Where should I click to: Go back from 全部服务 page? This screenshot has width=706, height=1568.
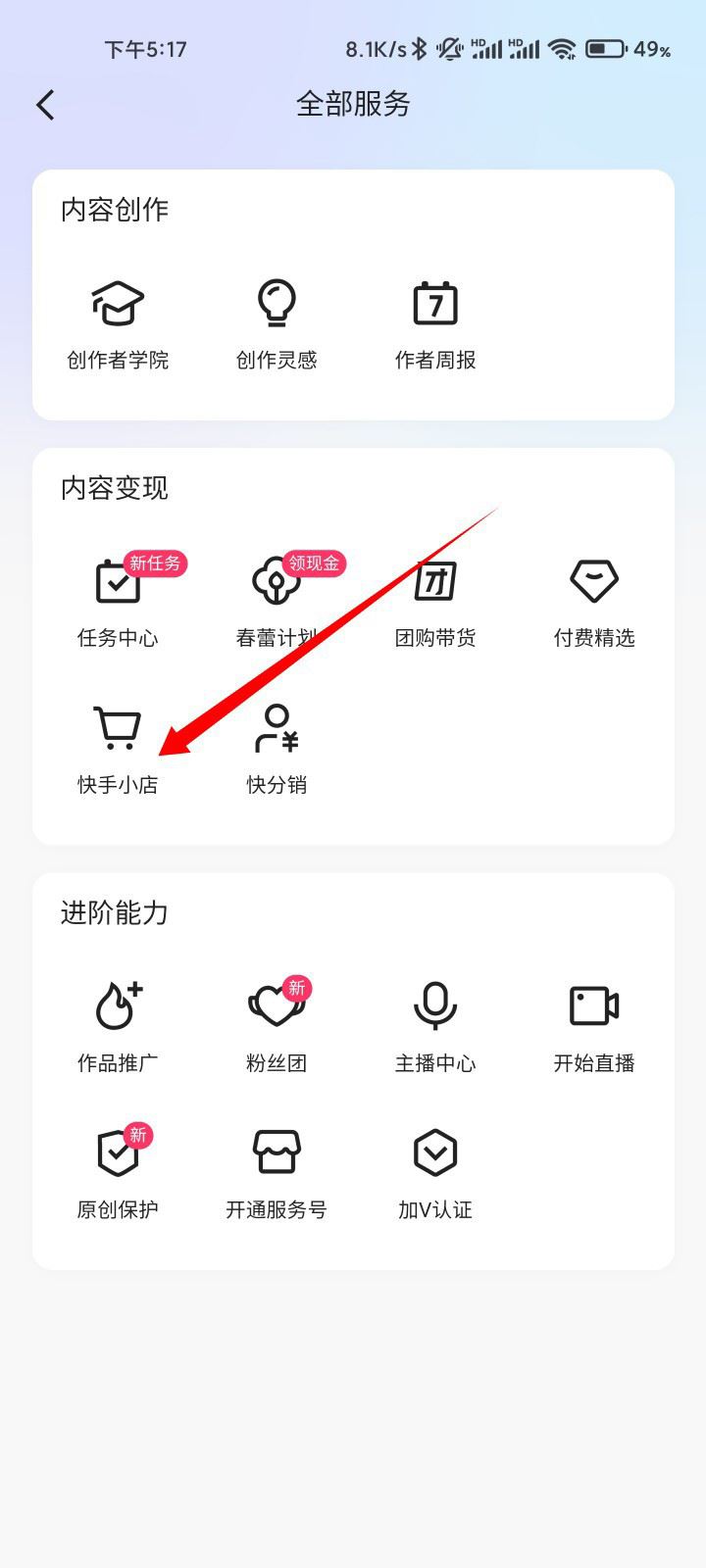pos(45,105)
